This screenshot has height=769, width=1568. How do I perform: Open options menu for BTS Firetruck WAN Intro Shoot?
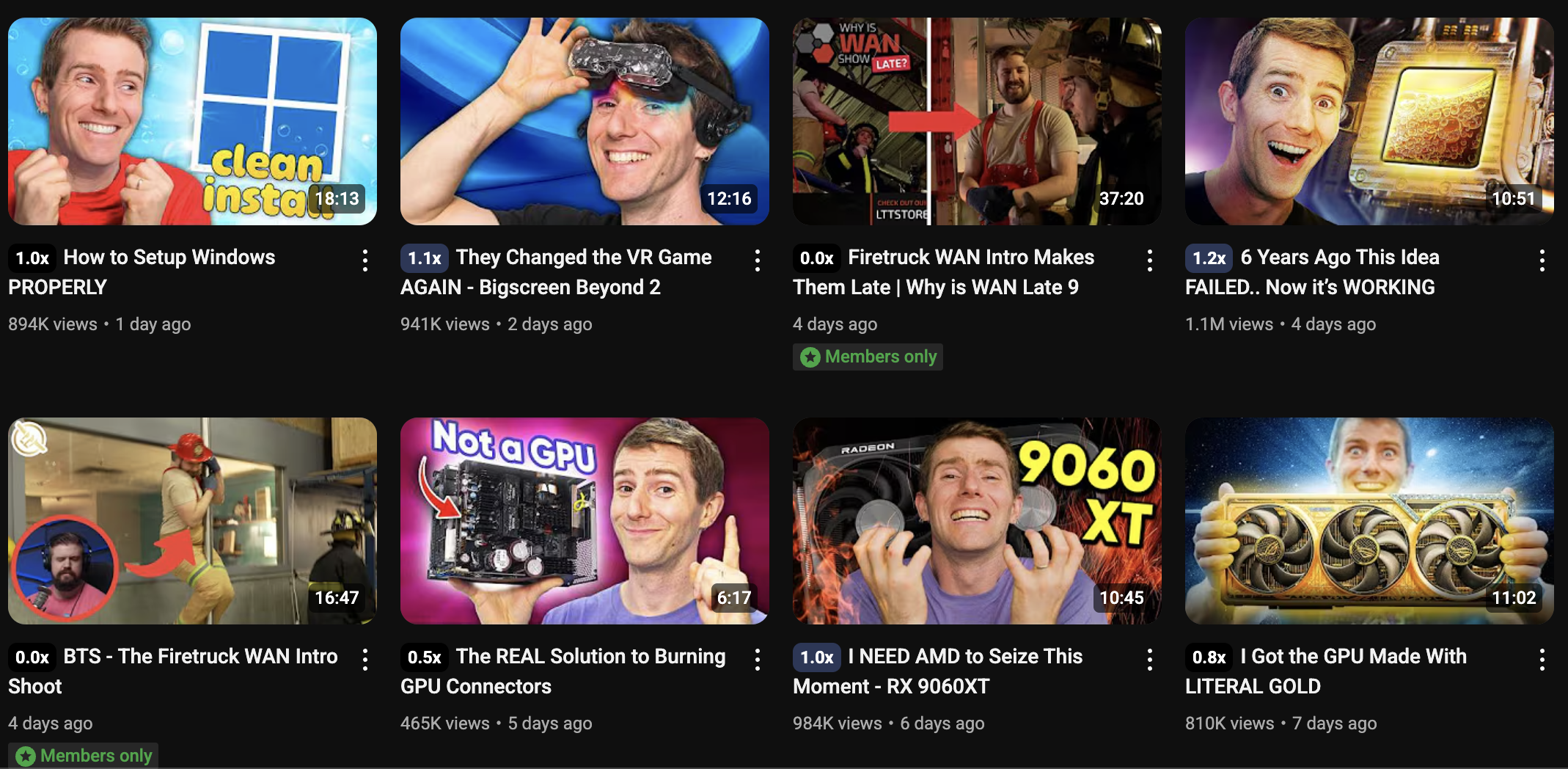365,660
